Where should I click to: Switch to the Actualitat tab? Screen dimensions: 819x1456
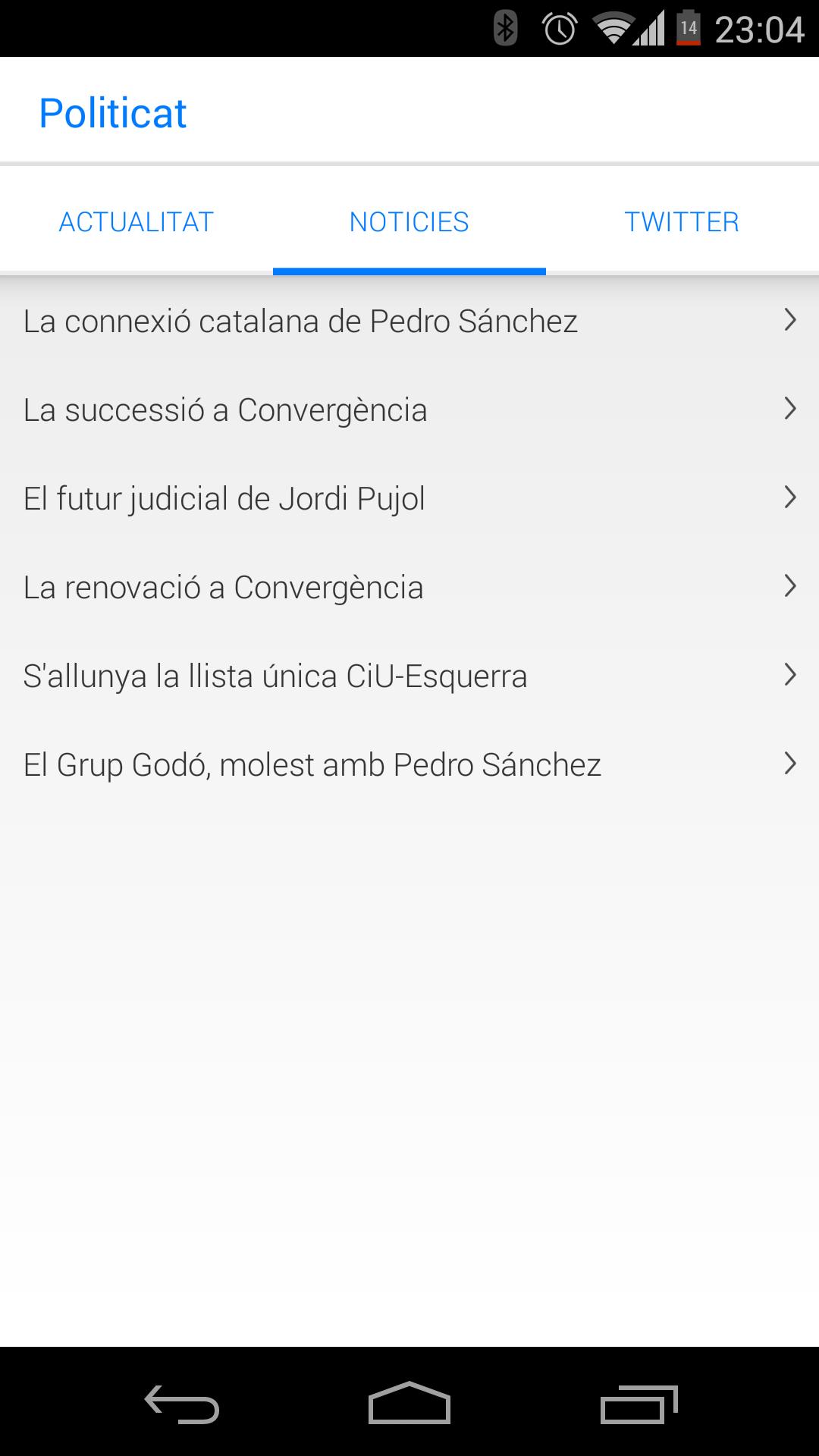pos(136,221)
